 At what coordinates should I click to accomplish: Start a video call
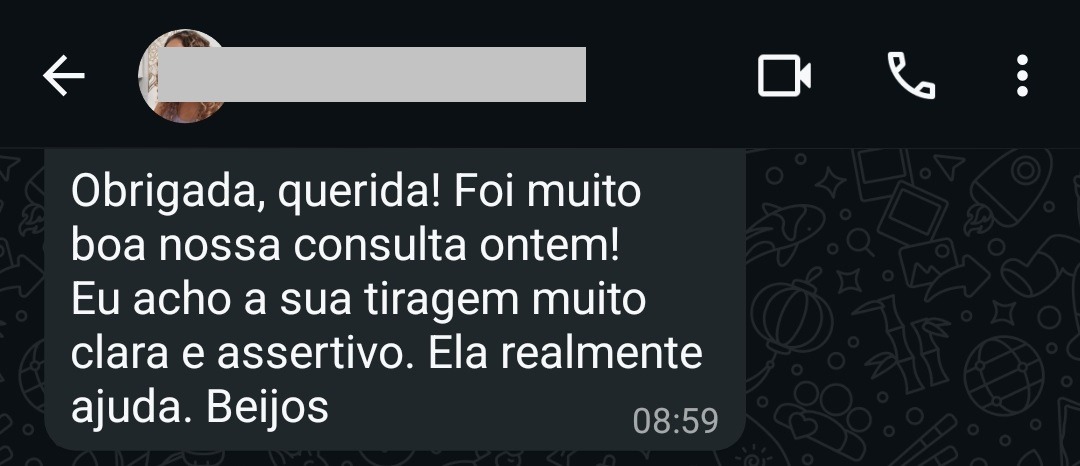[784, 76]
